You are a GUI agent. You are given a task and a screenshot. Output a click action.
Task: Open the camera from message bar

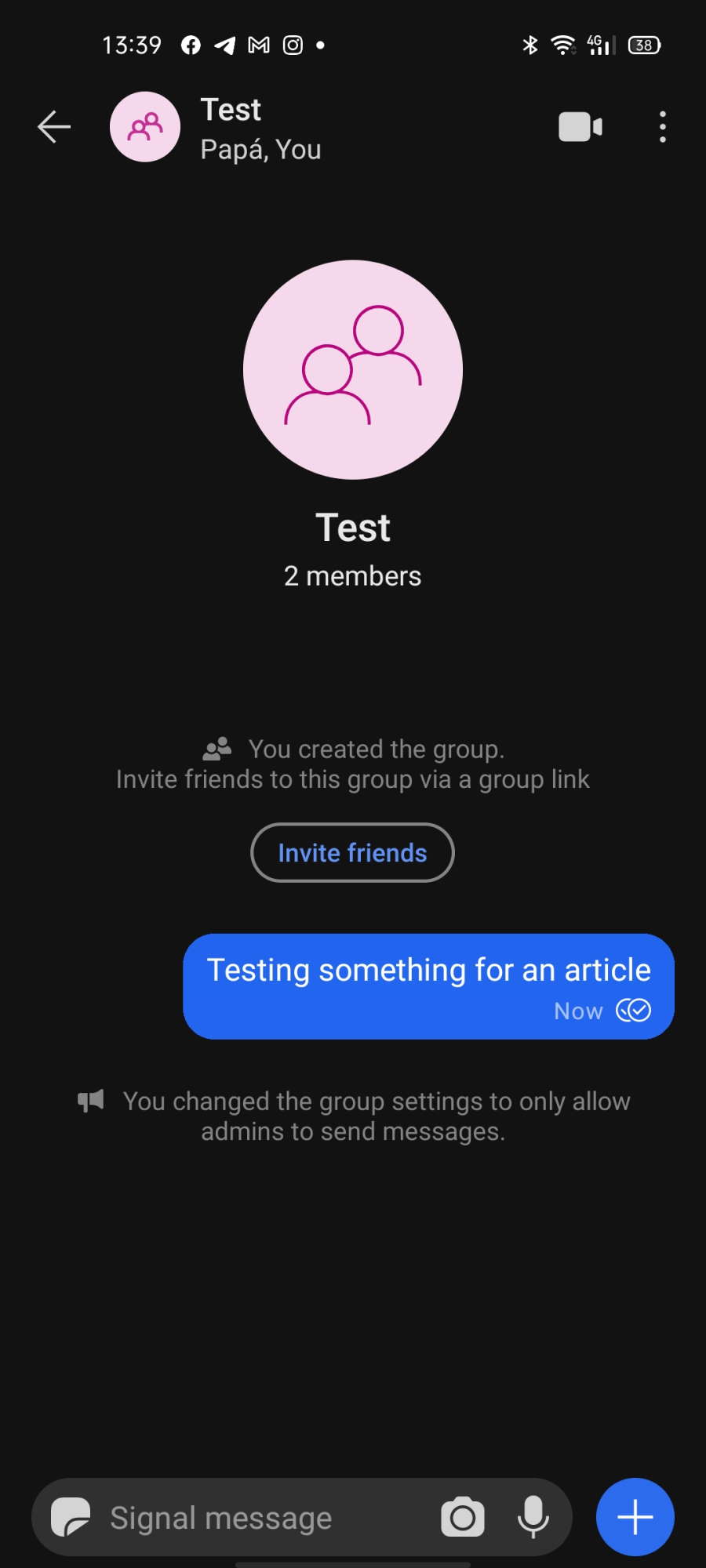coord(463,1517)
